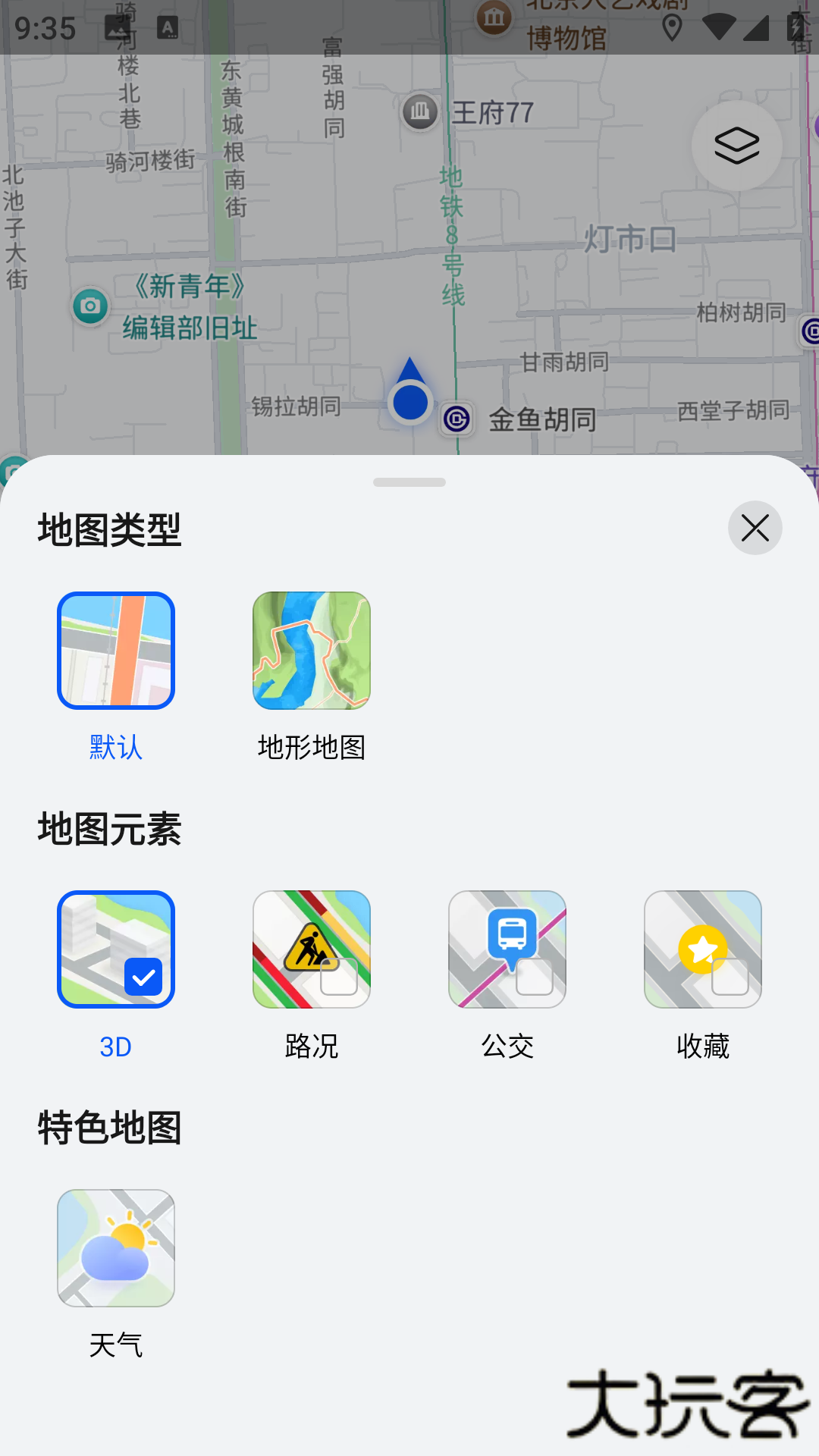Open the weather 天气 special map

coord(115,1248)
